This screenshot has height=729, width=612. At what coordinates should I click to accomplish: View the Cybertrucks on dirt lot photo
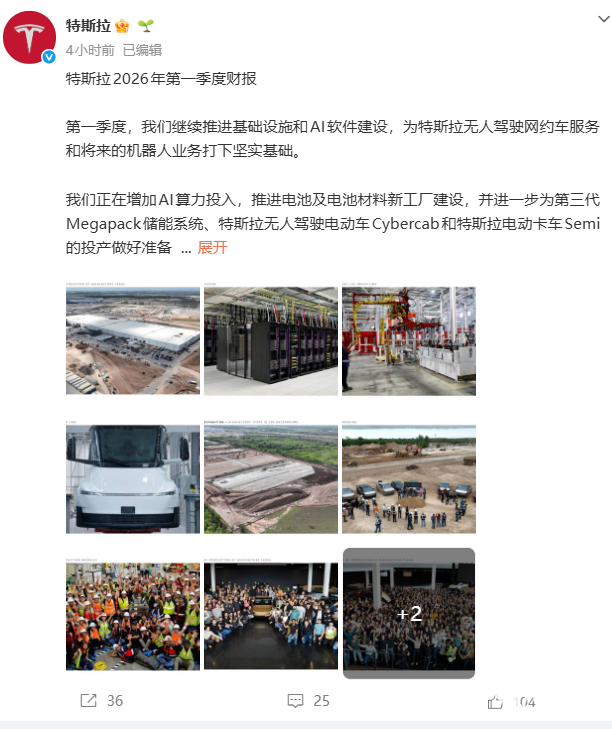point(408,478)
